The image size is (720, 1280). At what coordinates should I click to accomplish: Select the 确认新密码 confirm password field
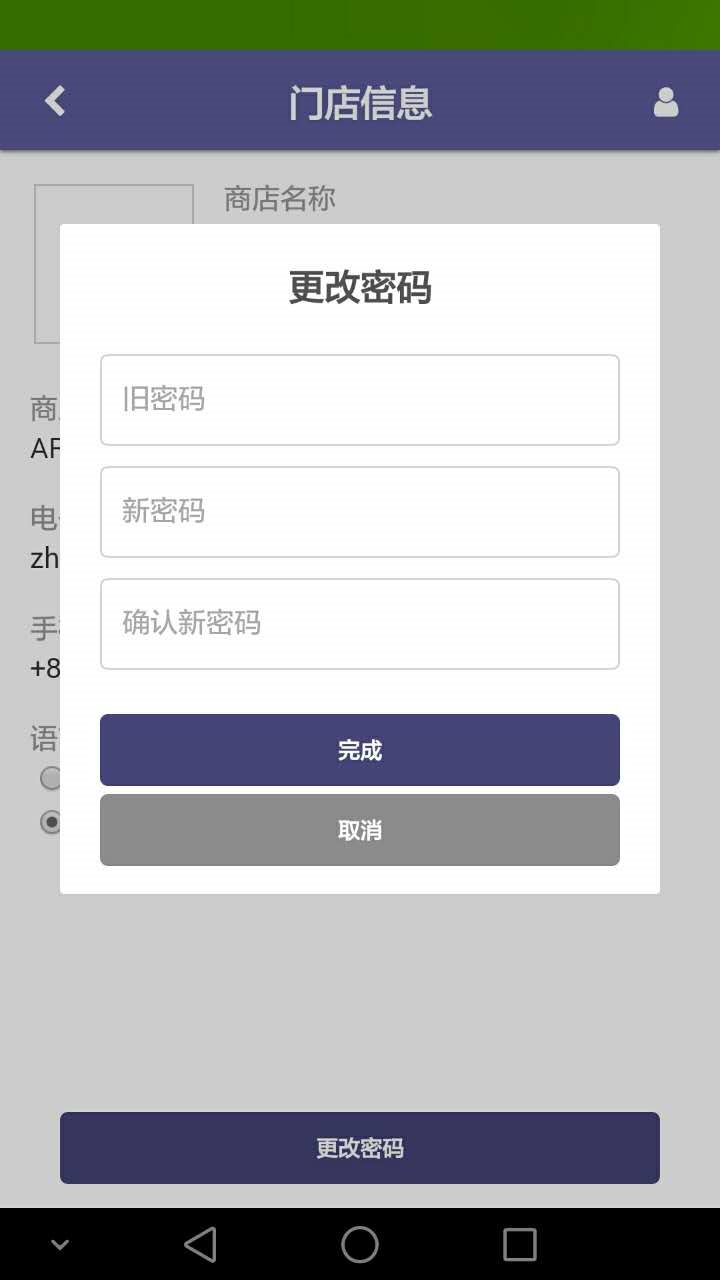pyautogui.click(x=360, y=624)
